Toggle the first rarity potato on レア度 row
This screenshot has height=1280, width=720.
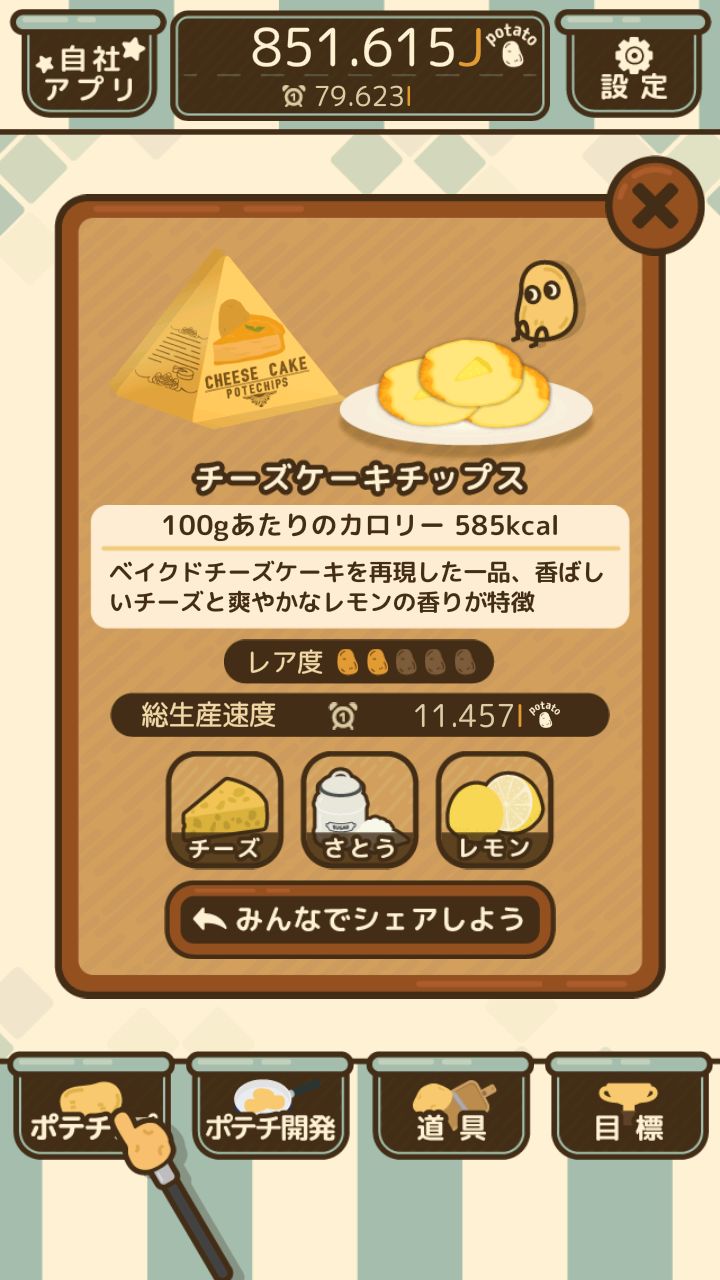(x=346, y=661)
